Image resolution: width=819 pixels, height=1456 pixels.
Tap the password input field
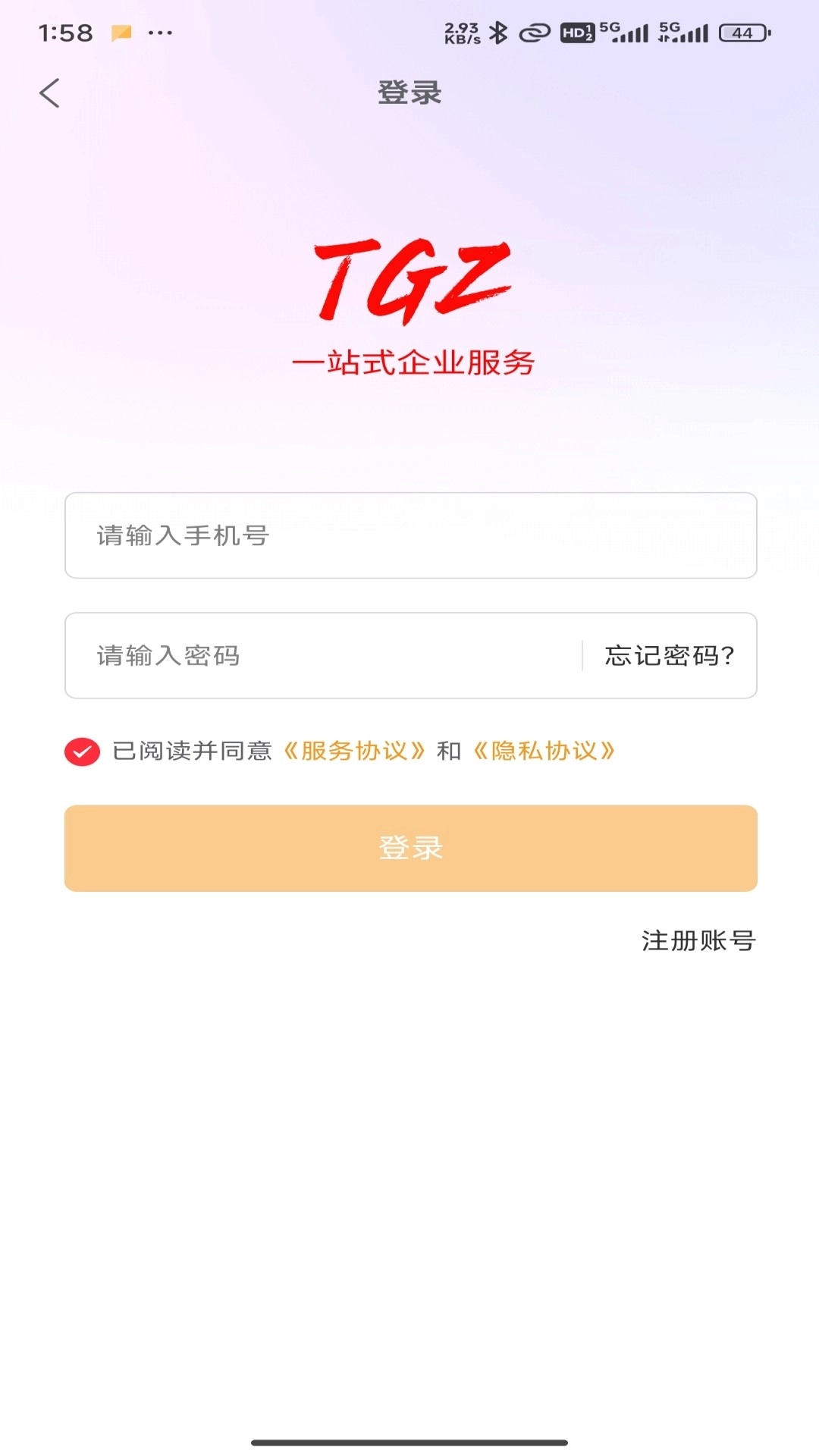tap(303, 656)
